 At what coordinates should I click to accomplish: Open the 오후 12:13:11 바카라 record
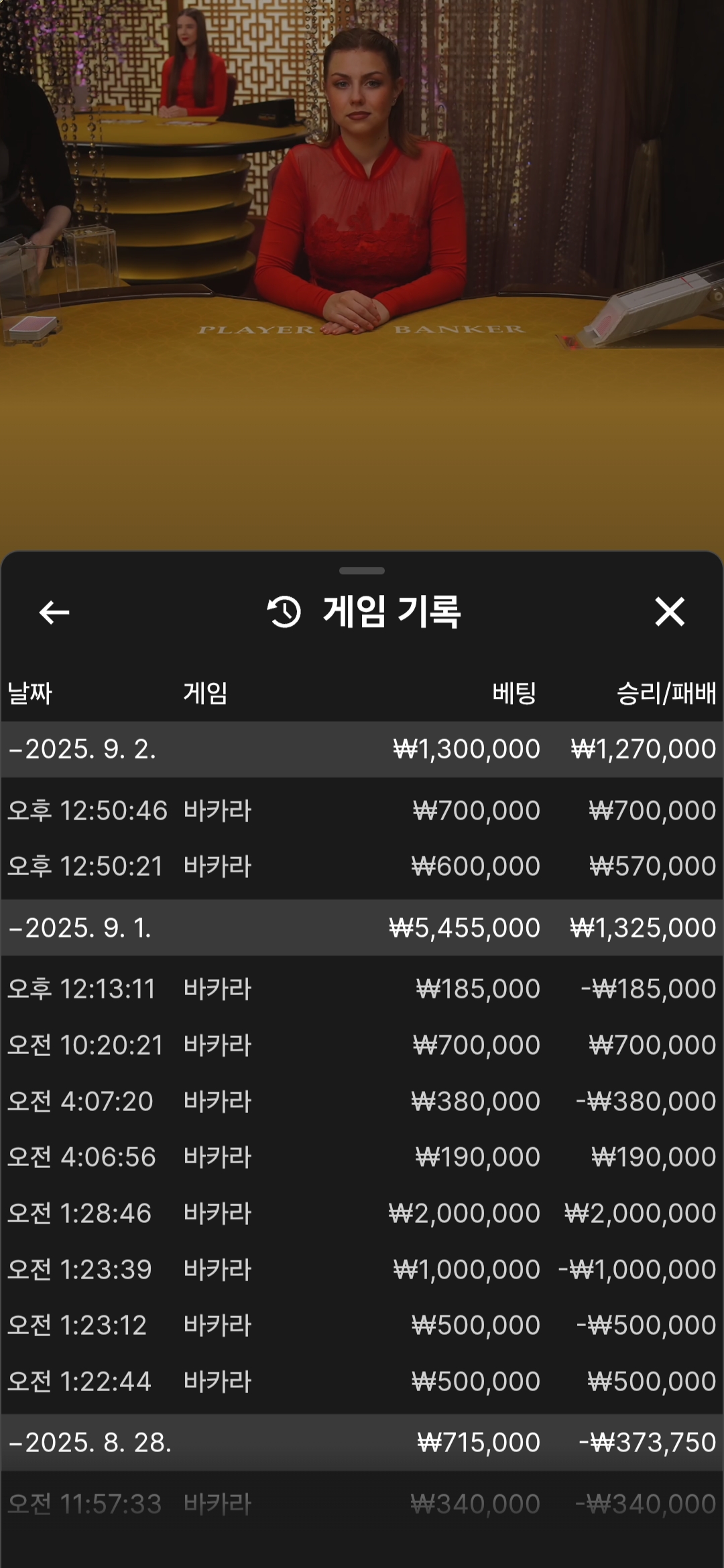(362, 989)
